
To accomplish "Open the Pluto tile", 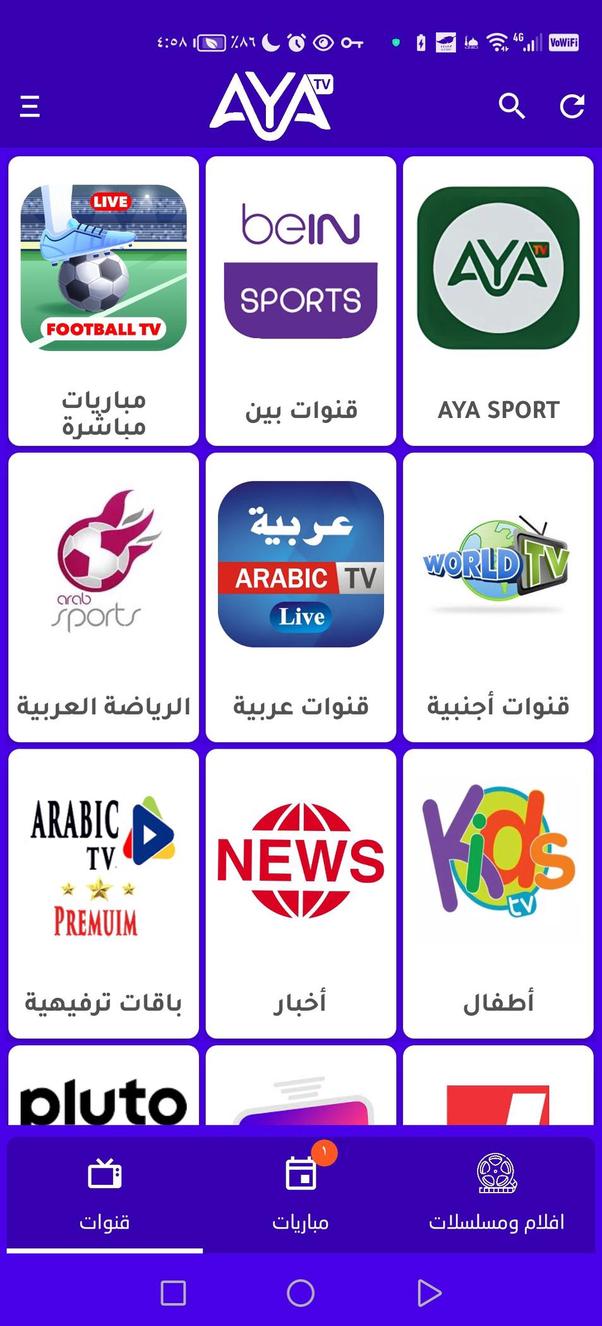I will [x=104, y=1090].
